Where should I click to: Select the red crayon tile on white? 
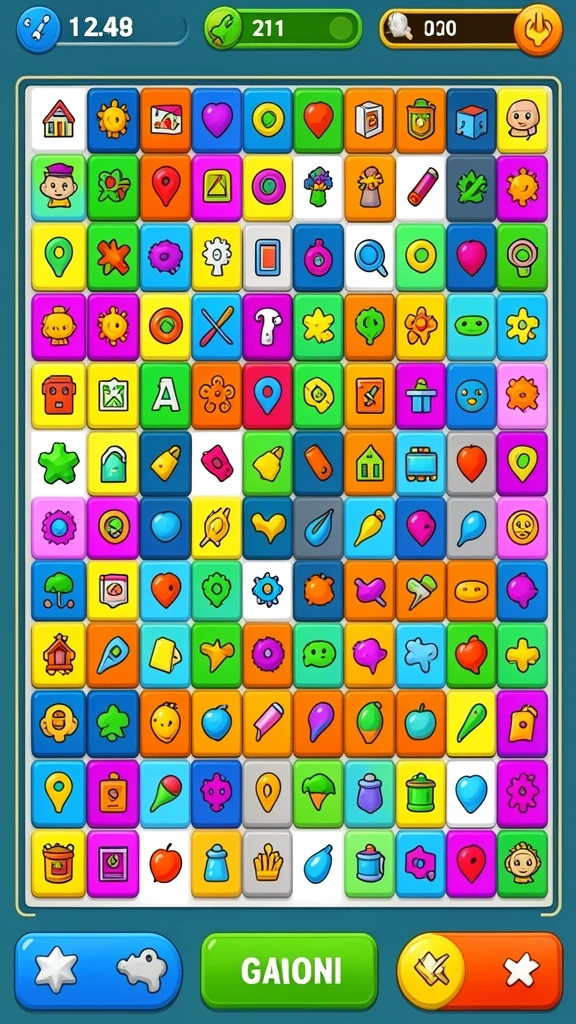click(421, 187)
